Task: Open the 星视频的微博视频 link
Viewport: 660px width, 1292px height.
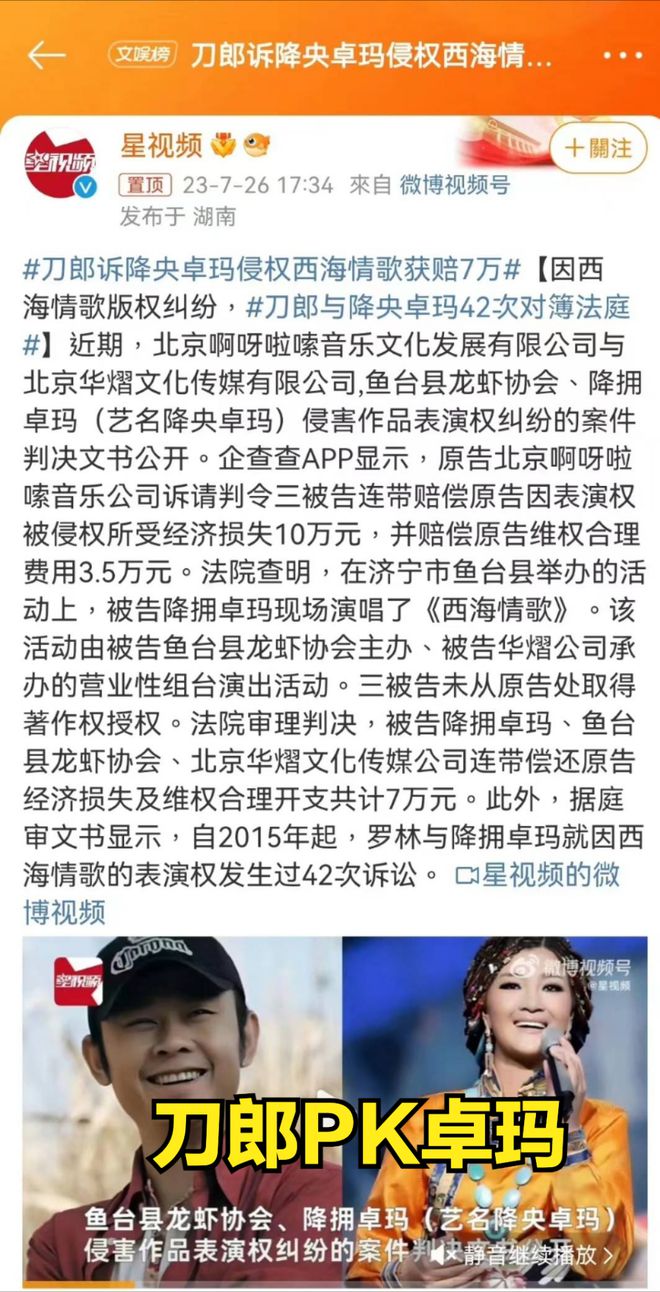Action: 320,894
